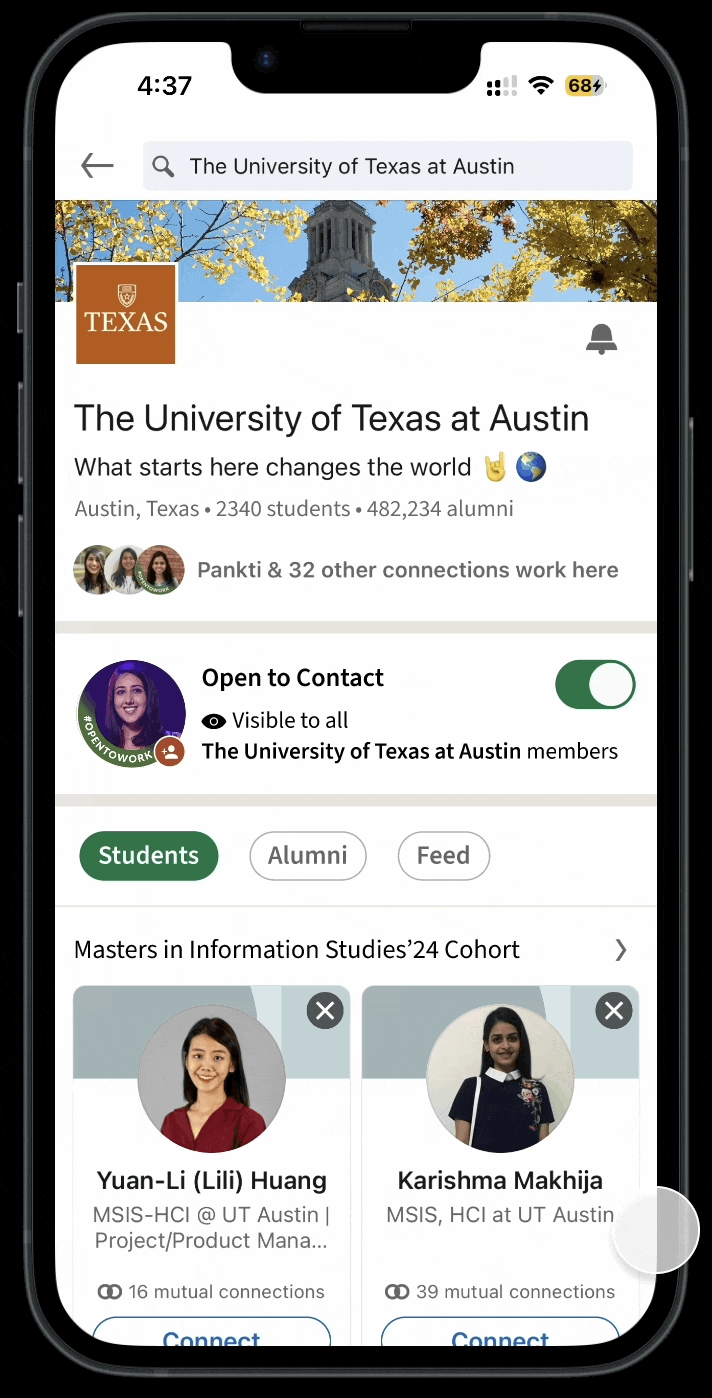Switch to the Alumni tab

tap(308, 856)
